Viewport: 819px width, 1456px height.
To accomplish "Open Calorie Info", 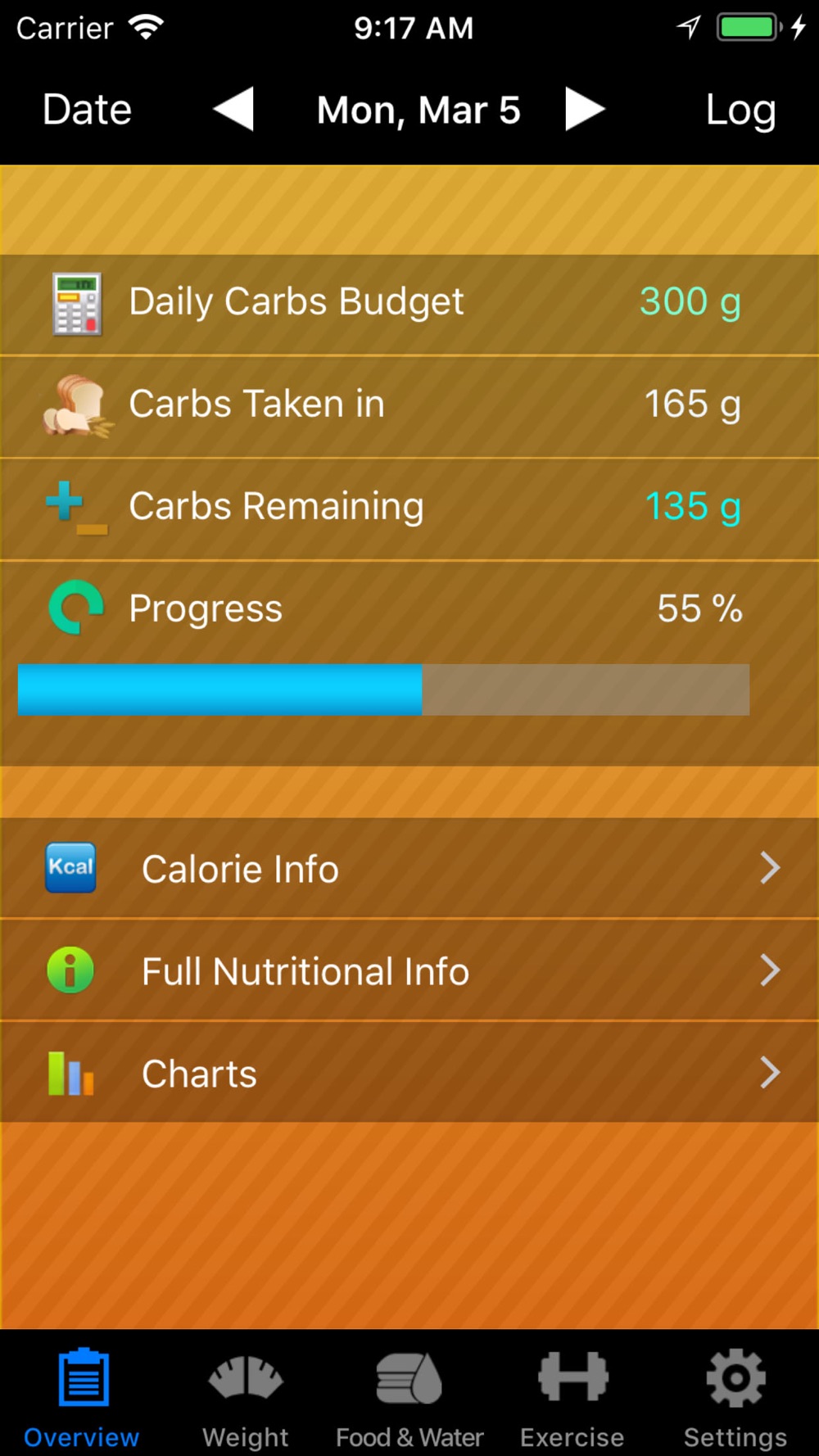I will pyautogui.click(x=409, y=868).
